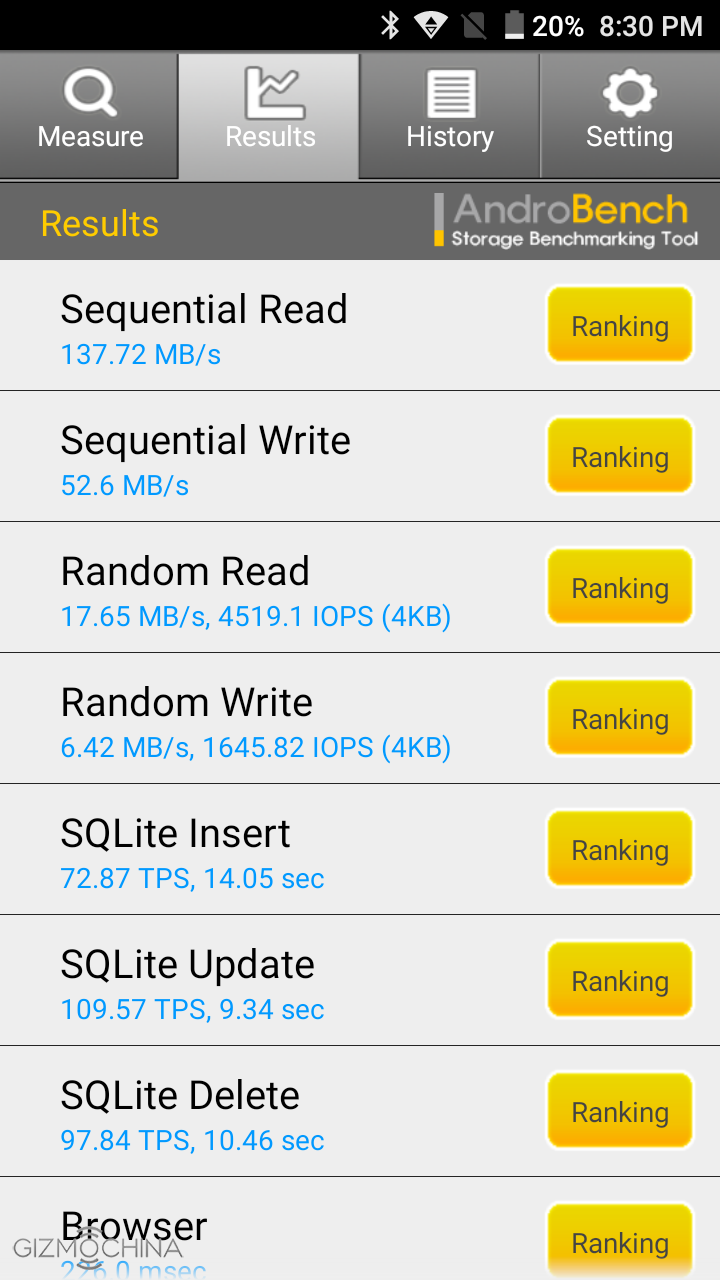Show Random Read ranking
720x1280 pixels.
620,587
